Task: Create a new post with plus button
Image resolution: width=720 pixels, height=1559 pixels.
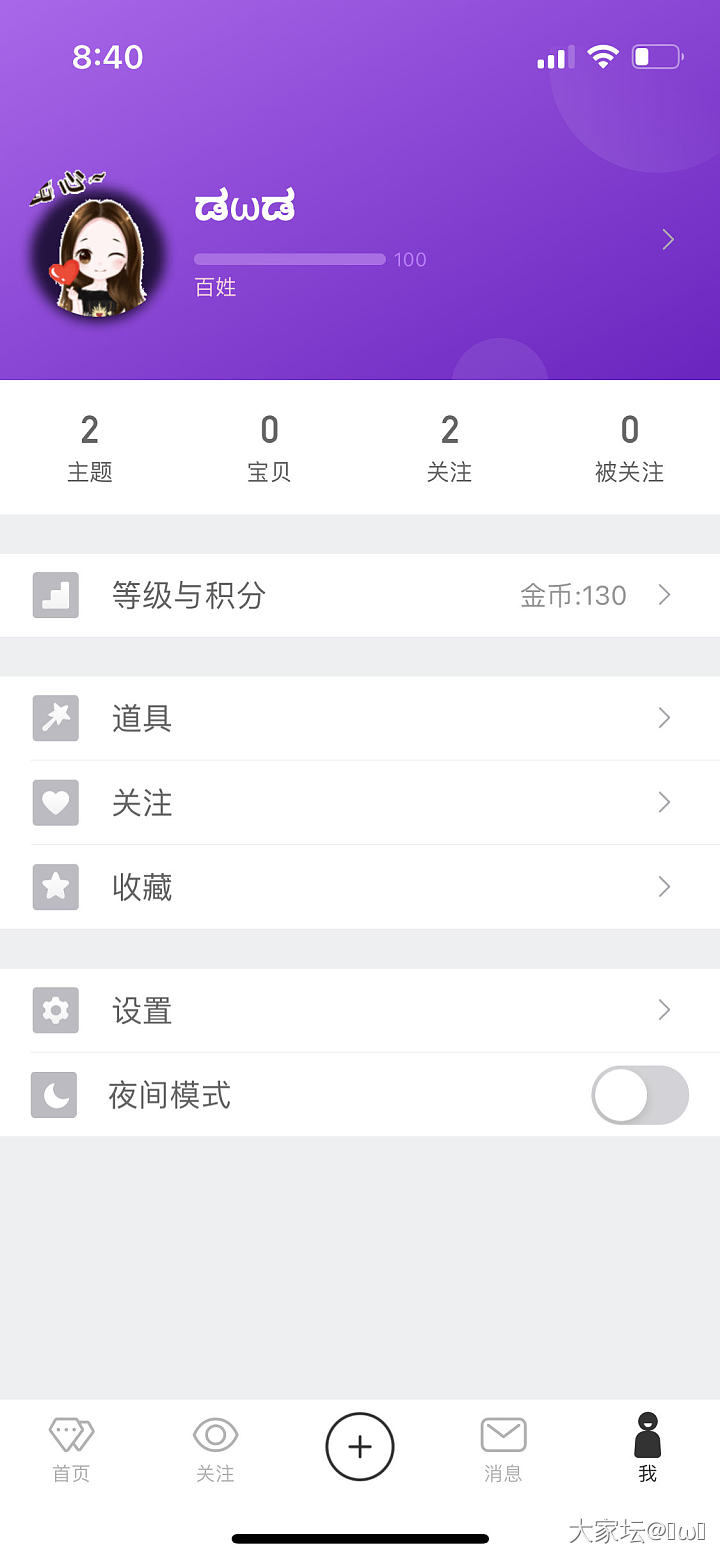Action: click(x=360, y=1446)
